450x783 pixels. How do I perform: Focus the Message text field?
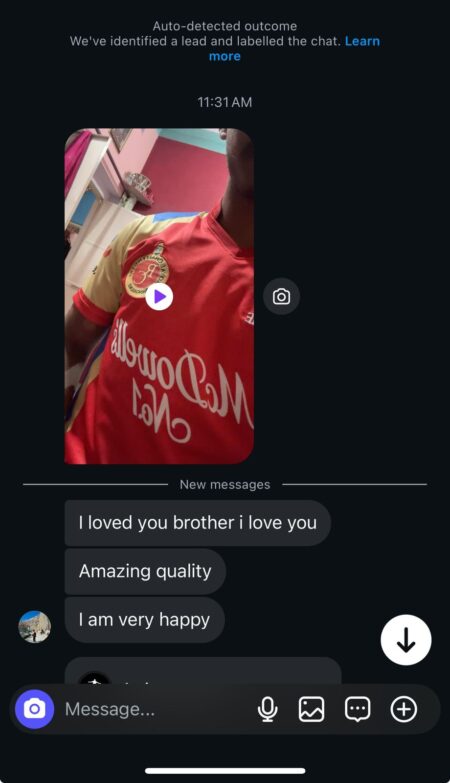pos(155,709)
